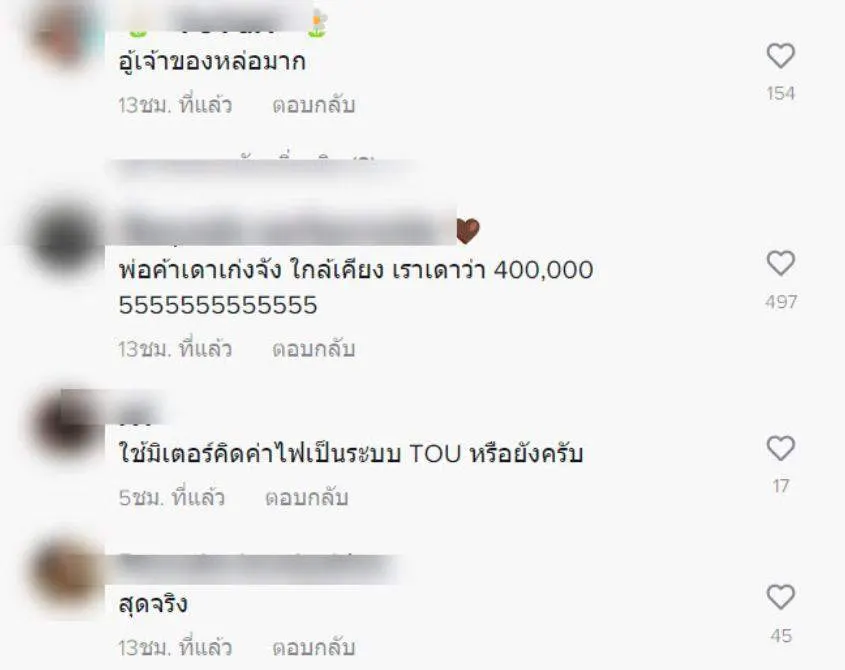Expand replies under the first comment

[260, 164]
